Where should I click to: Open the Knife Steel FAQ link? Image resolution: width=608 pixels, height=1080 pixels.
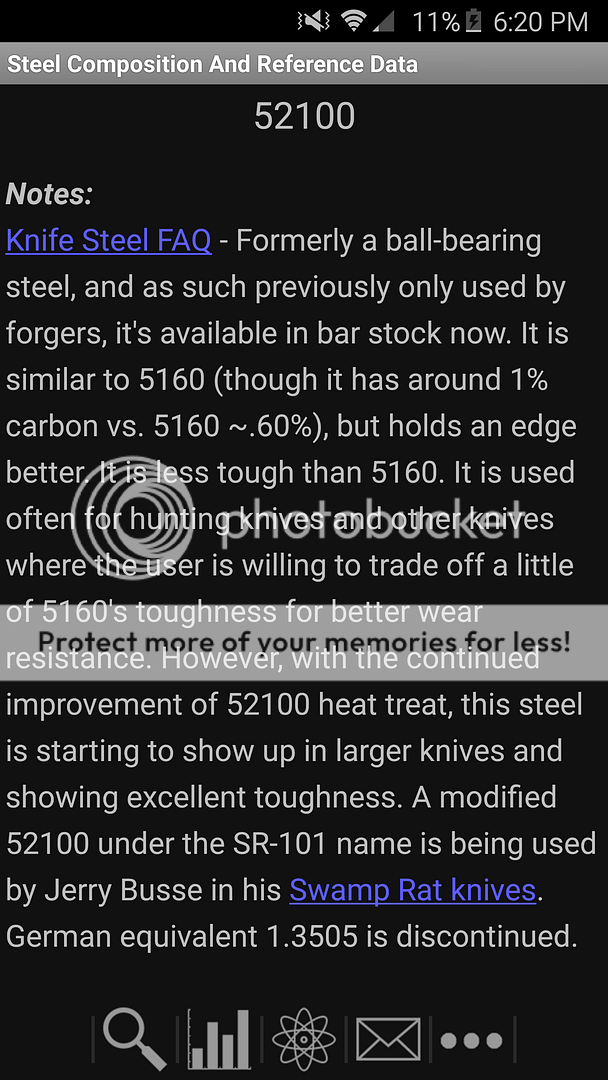108,241
